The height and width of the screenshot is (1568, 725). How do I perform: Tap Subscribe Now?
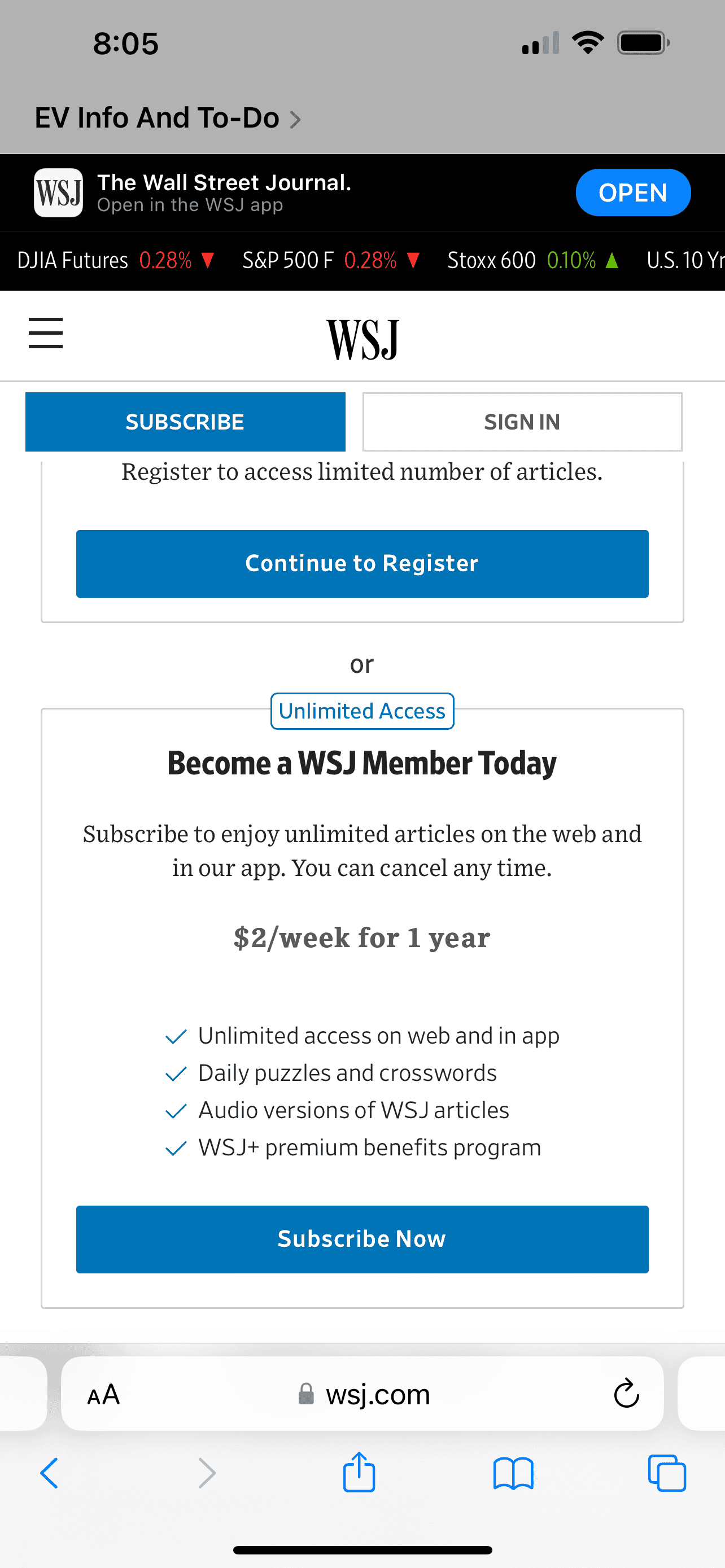click(x=362, y=1239)
